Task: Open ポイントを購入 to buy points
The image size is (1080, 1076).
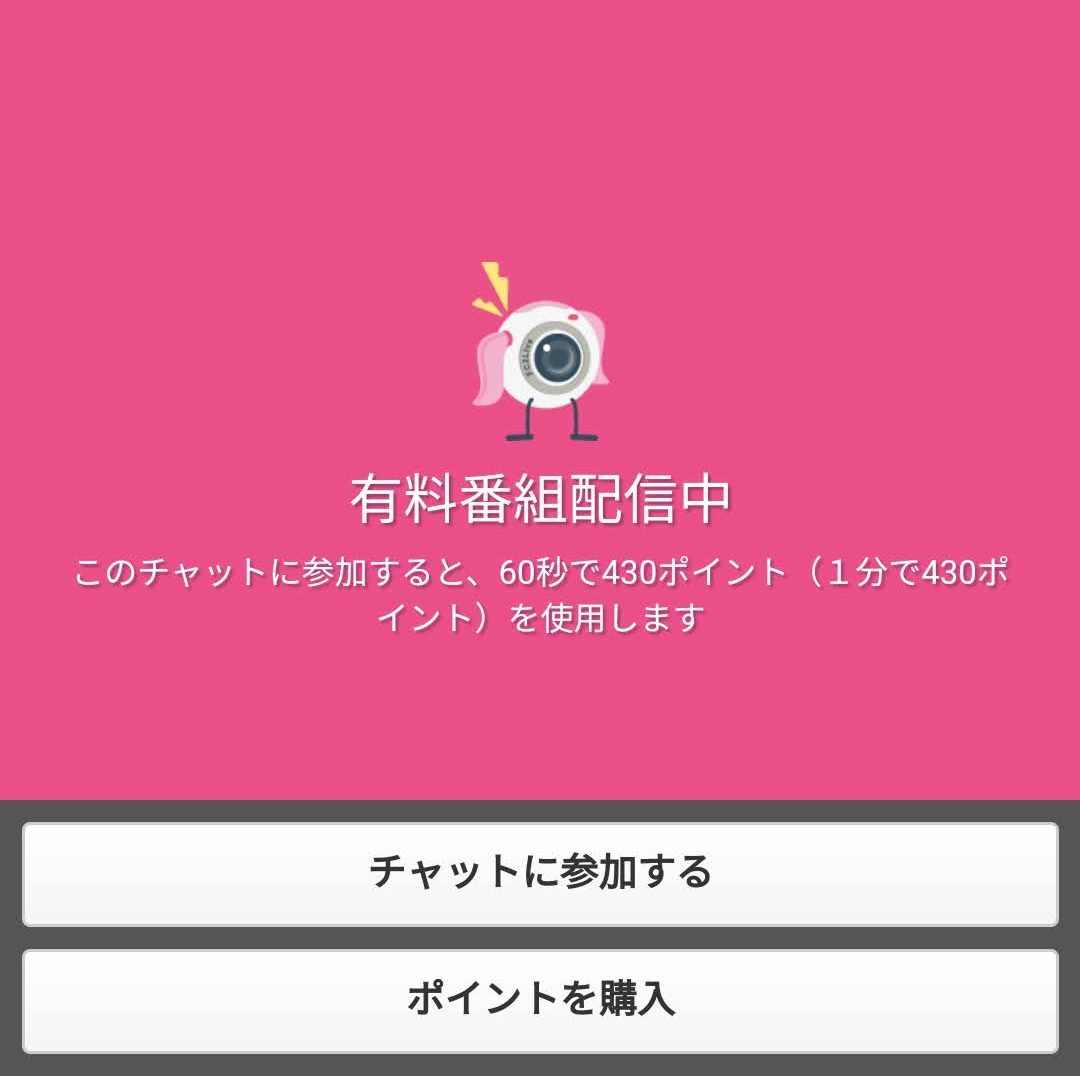Action: 540,1000
